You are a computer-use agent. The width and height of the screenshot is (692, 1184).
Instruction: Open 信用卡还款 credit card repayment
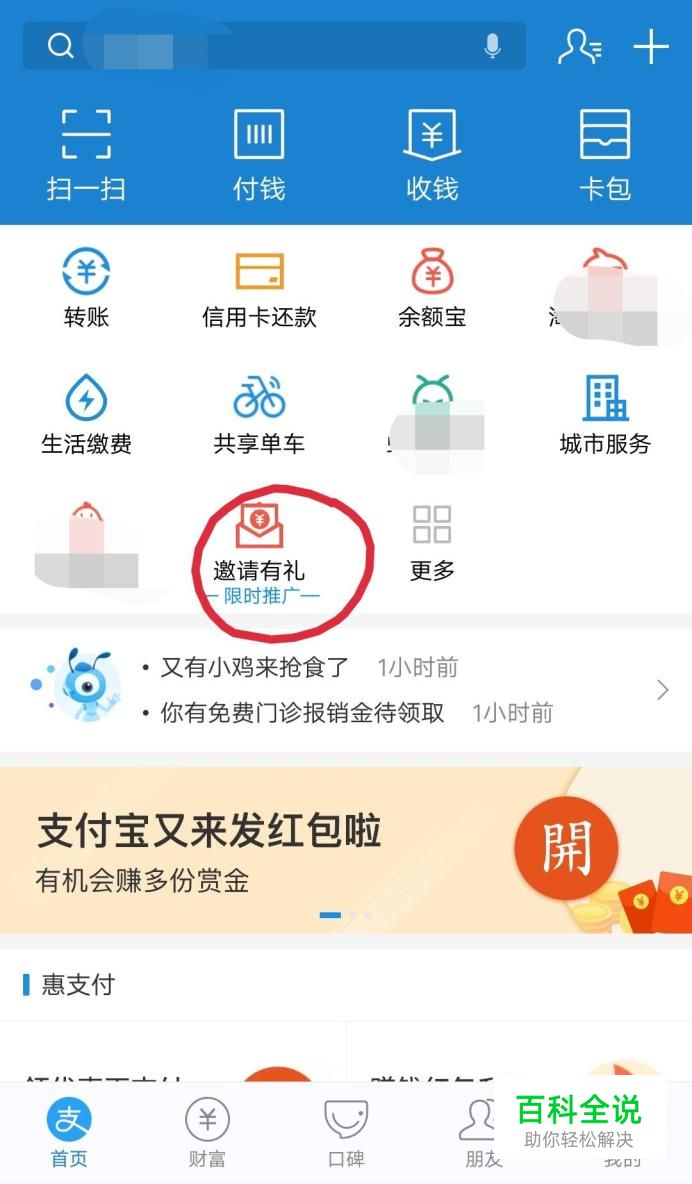click(x=259, y=289)
